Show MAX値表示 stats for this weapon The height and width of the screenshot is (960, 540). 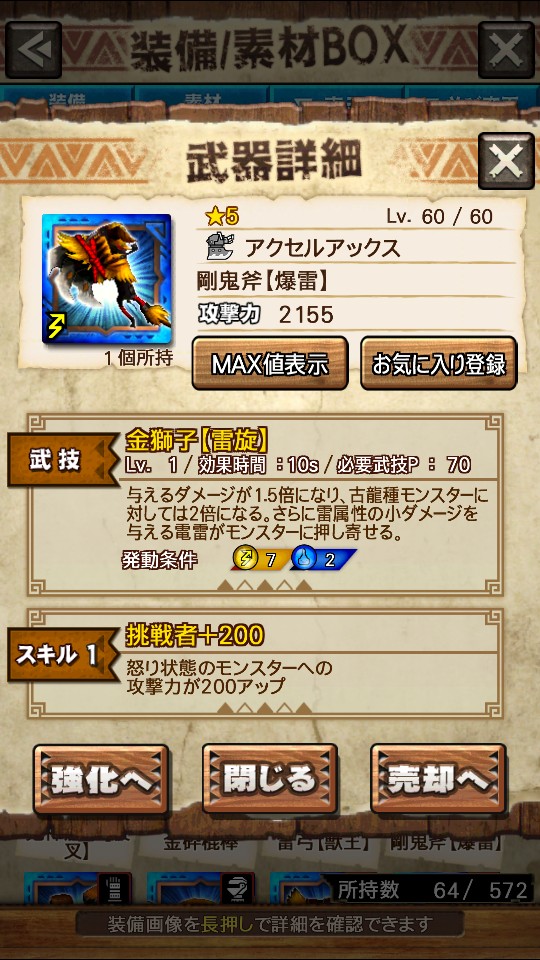pyautogui.click(x=270, y=363)
